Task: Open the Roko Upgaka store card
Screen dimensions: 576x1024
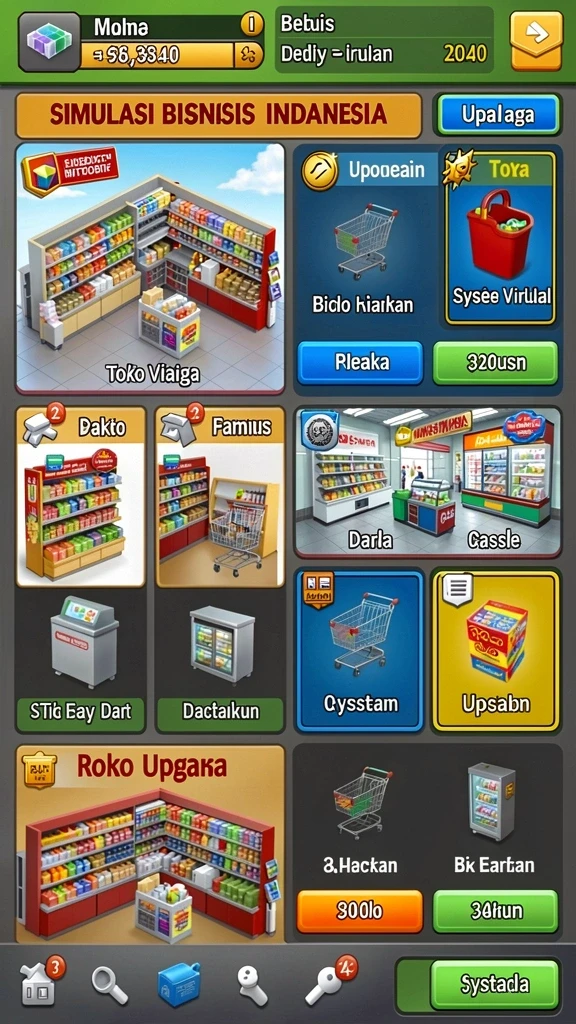Action: pos(150,844)
